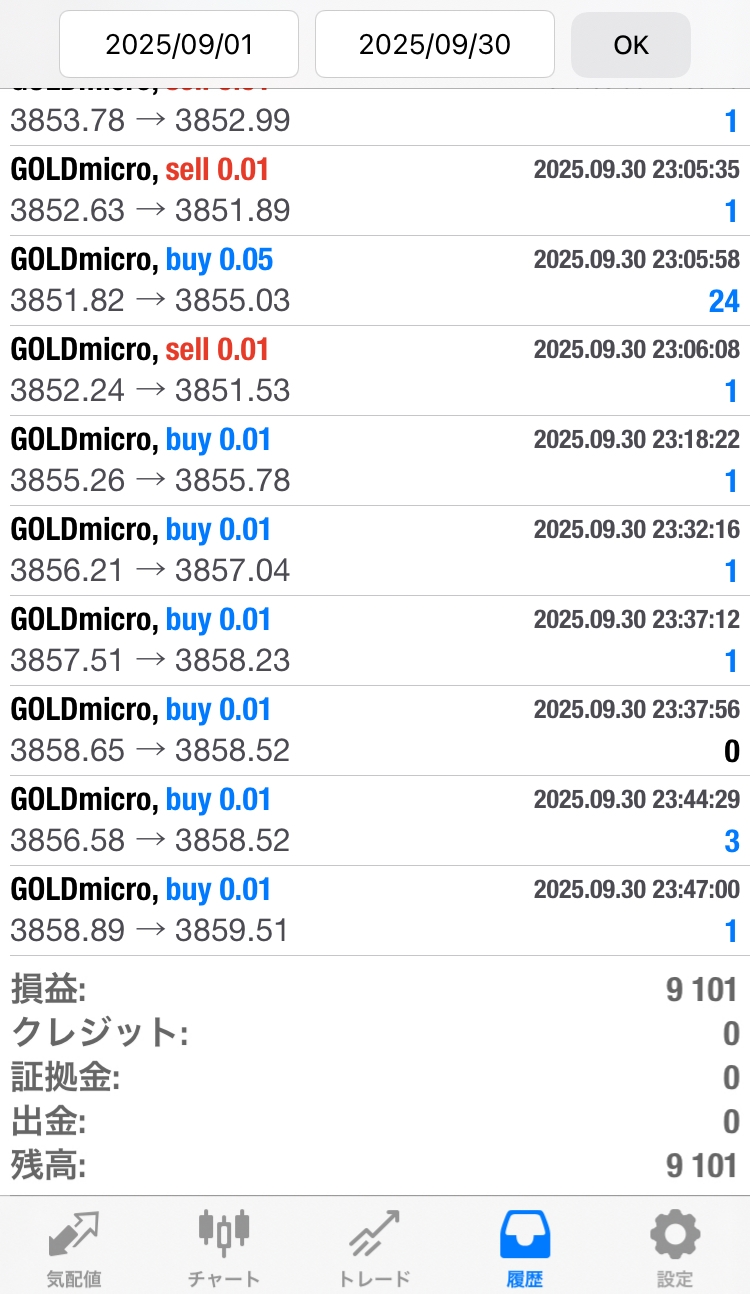
Task: Open the end date field 2025/09/30
Action: [x=434, y=44]
